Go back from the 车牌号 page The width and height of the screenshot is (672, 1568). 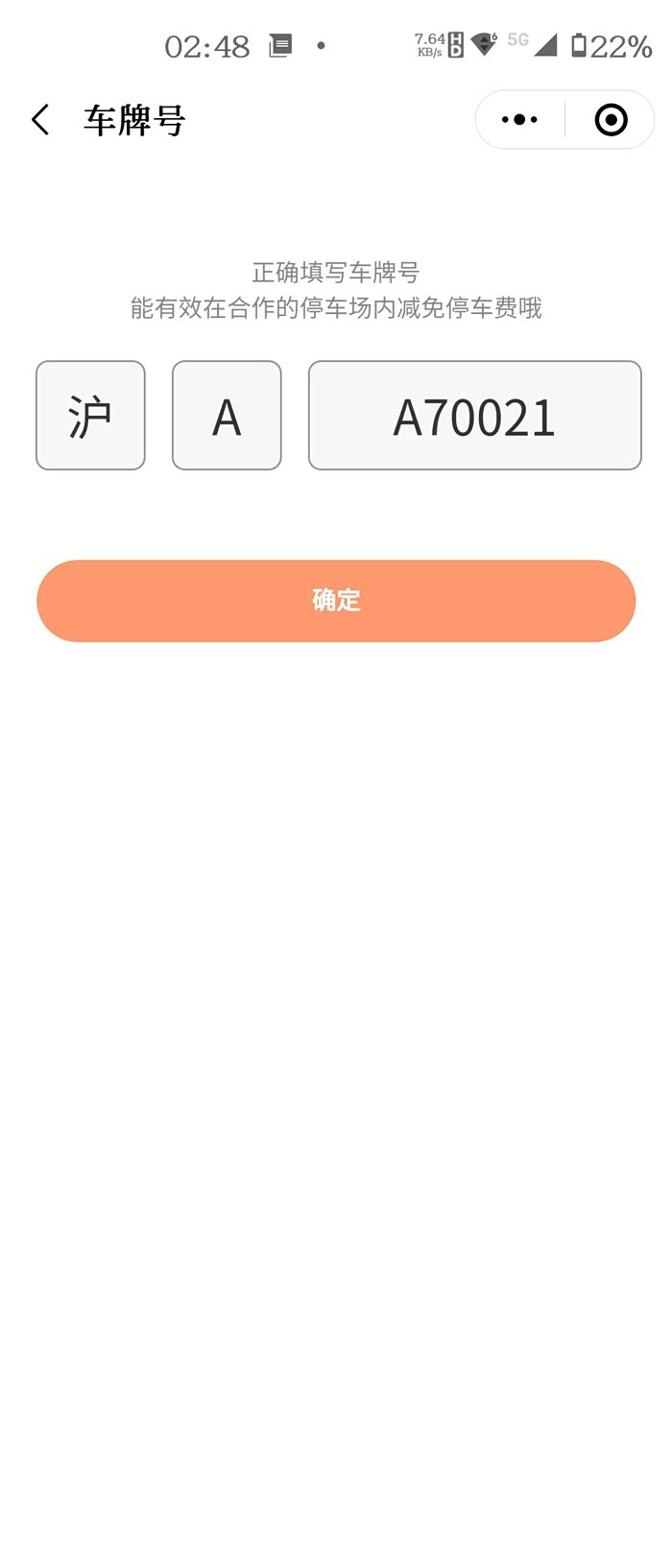click(40, 120)
